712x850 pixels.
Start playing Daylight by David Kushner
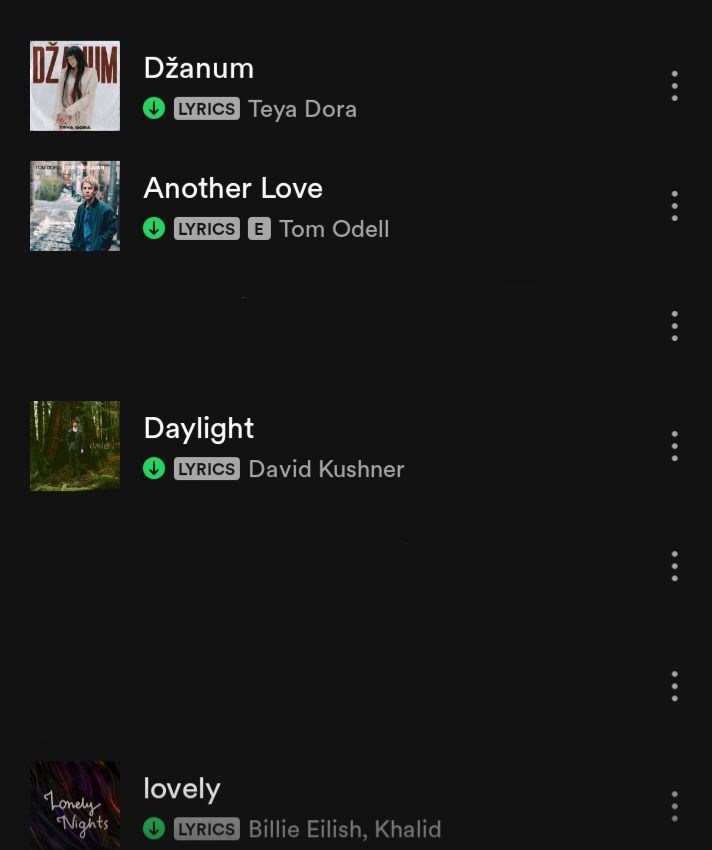(x=199, y=429)
